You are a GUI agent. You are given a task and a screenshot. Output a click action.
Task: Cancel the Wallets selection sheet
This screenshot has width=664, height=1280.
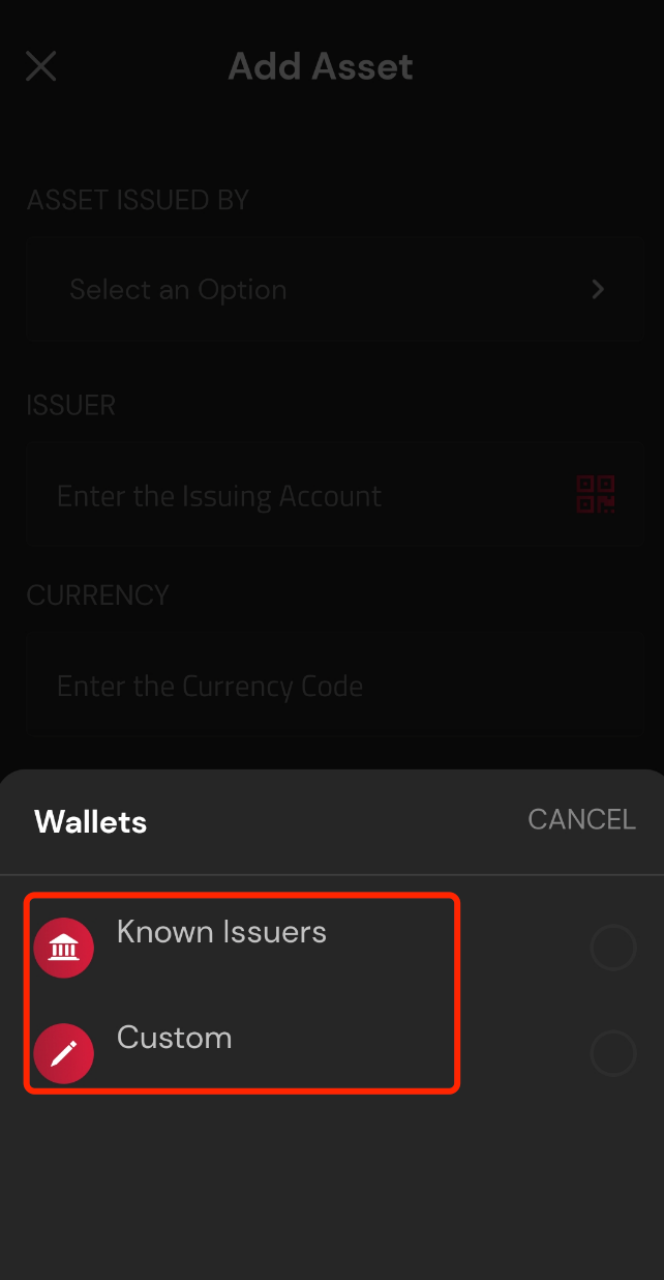pyautogui.click(x=581, y=820)
